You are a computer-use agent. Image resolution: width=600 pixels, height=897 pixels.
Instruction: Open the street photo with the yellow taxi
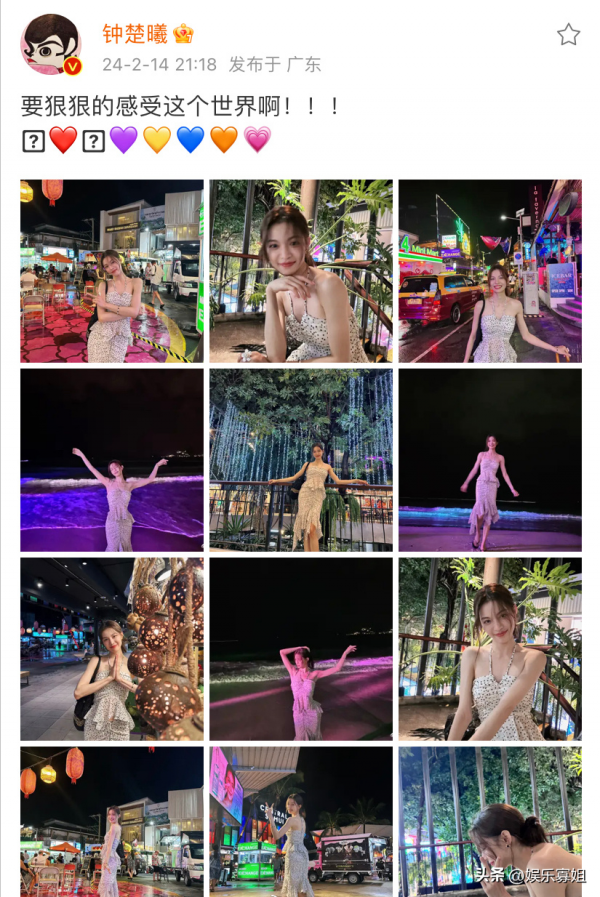click(x=489, y=271)
